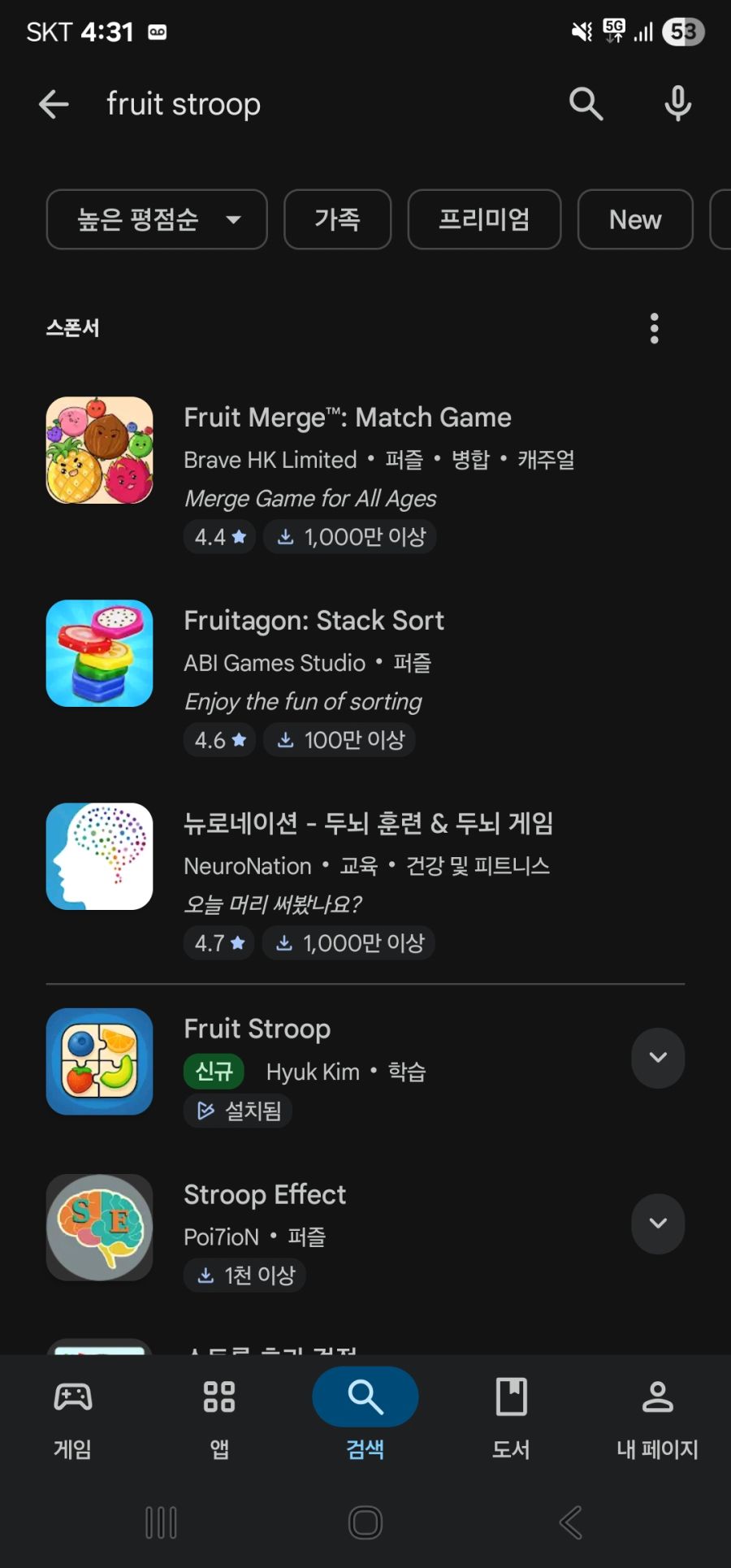
Task: Enable the 프리미엄 filter
Action: click(483, 219)
